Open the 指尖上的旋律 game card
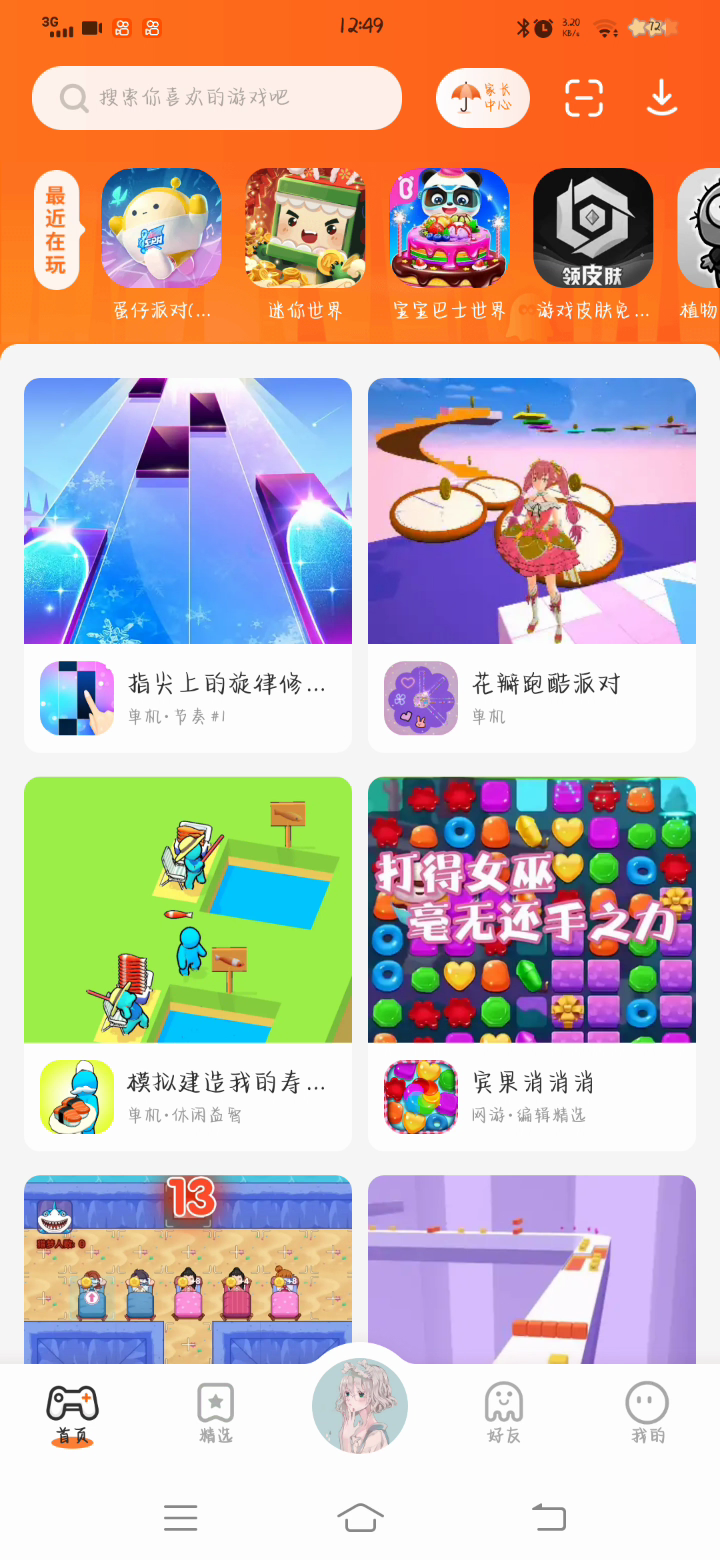The image size is (720, 1560). click(188, 564)
